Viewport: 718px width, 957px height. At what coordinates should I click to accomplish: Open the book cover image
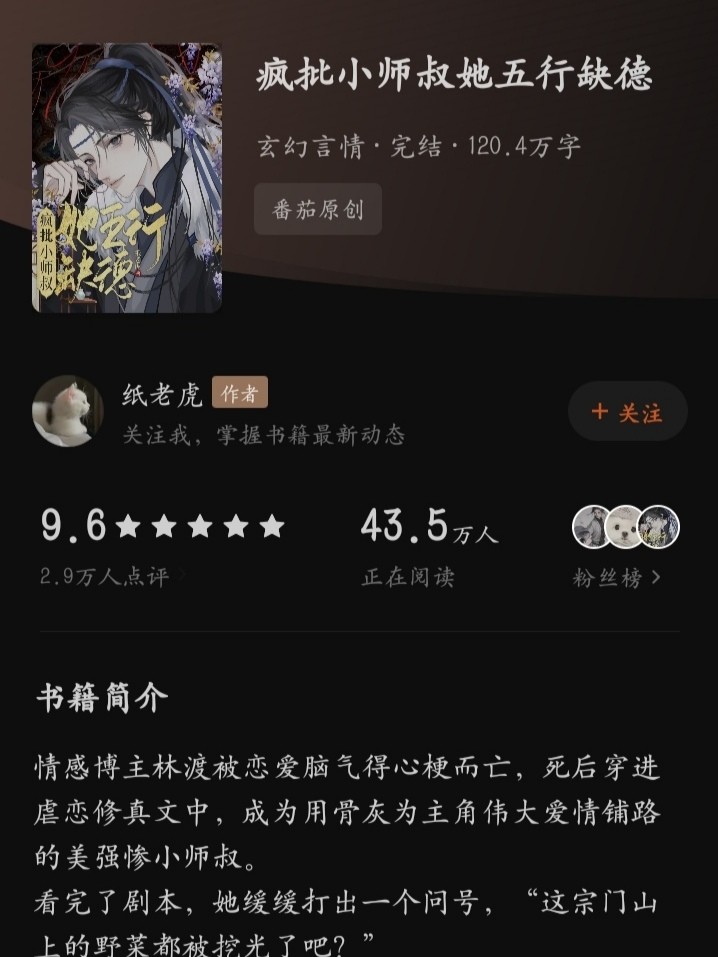coord(127,178)
